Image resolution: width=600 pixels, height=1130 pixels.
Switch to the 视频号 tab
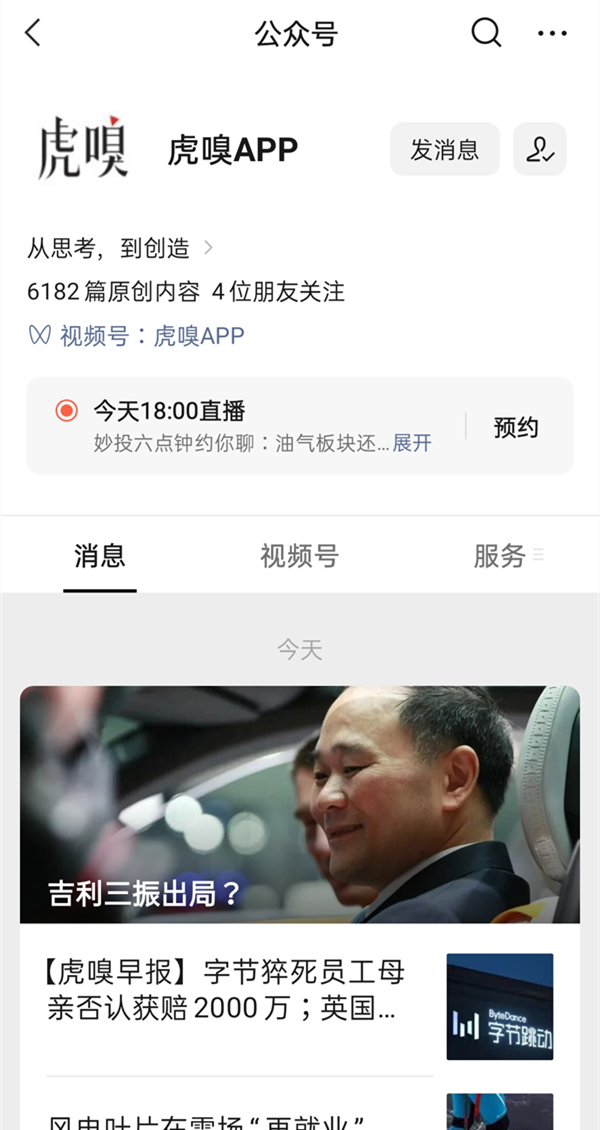point(299,556)
